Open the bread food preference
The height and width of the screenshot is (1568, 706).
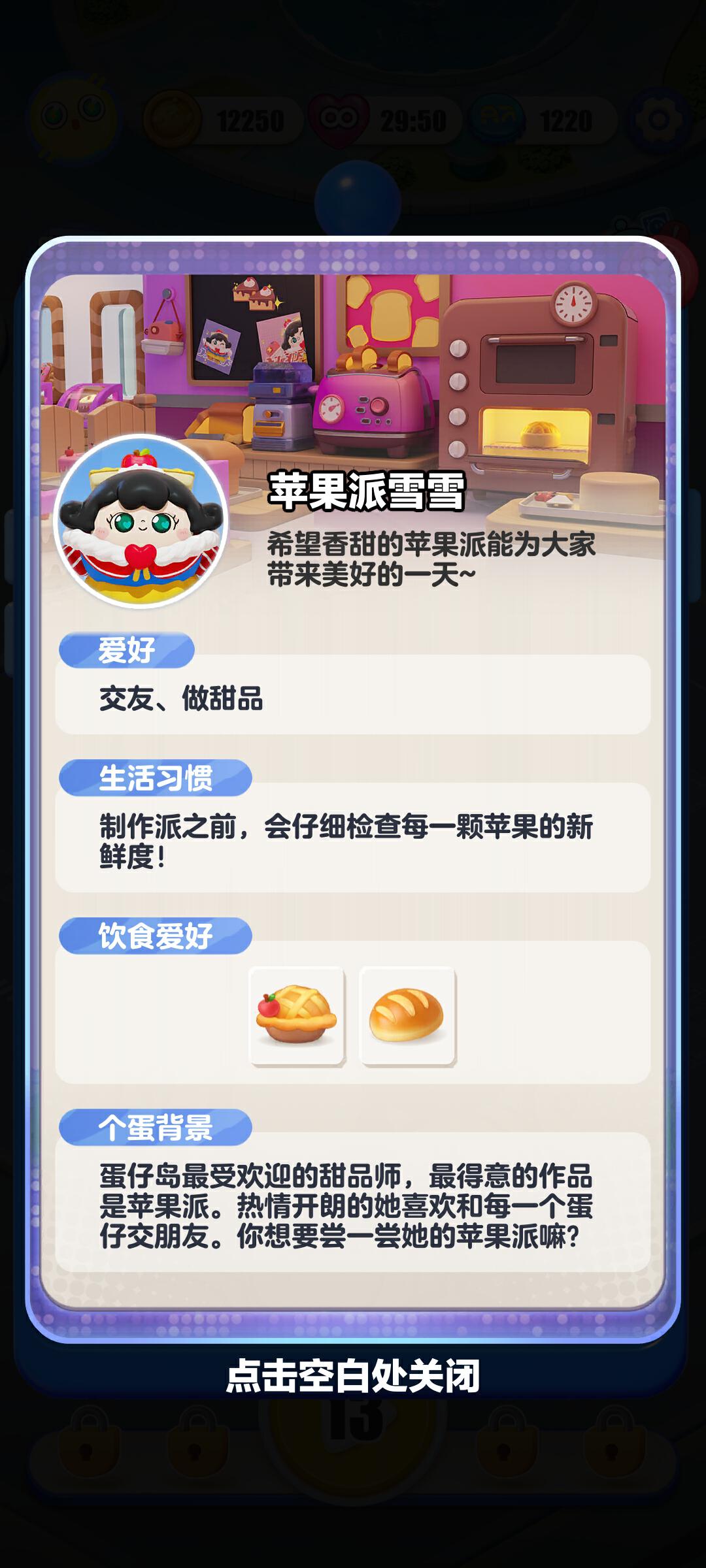click(x=407, y=1016)
